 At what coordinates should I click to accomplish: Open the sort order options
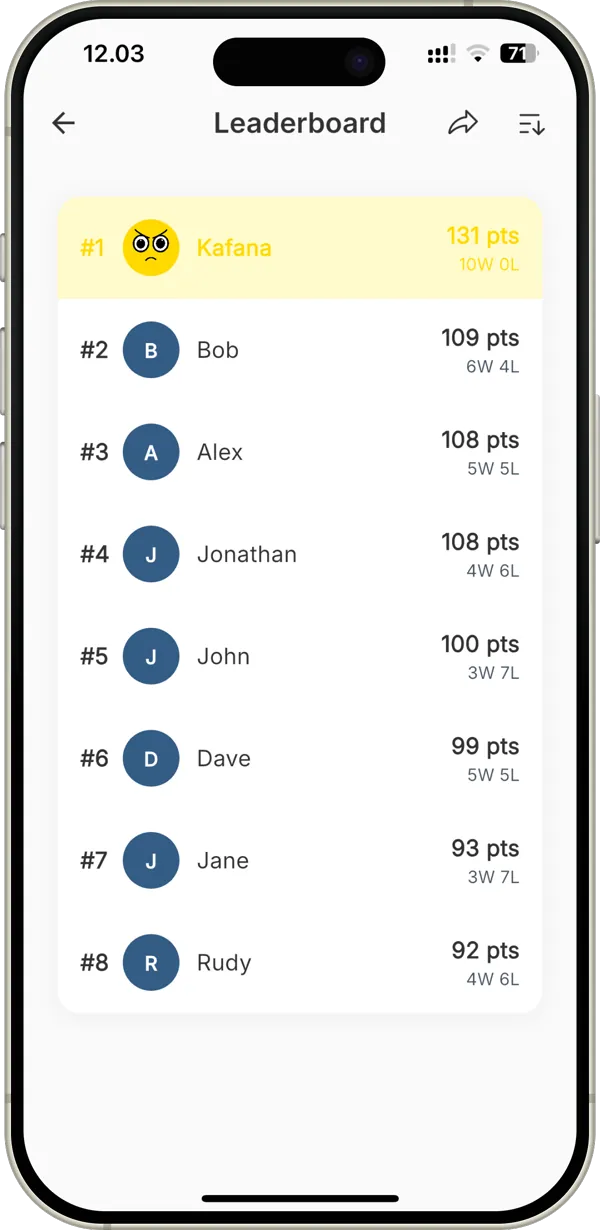pyautogui.click(x=531, y=124)
